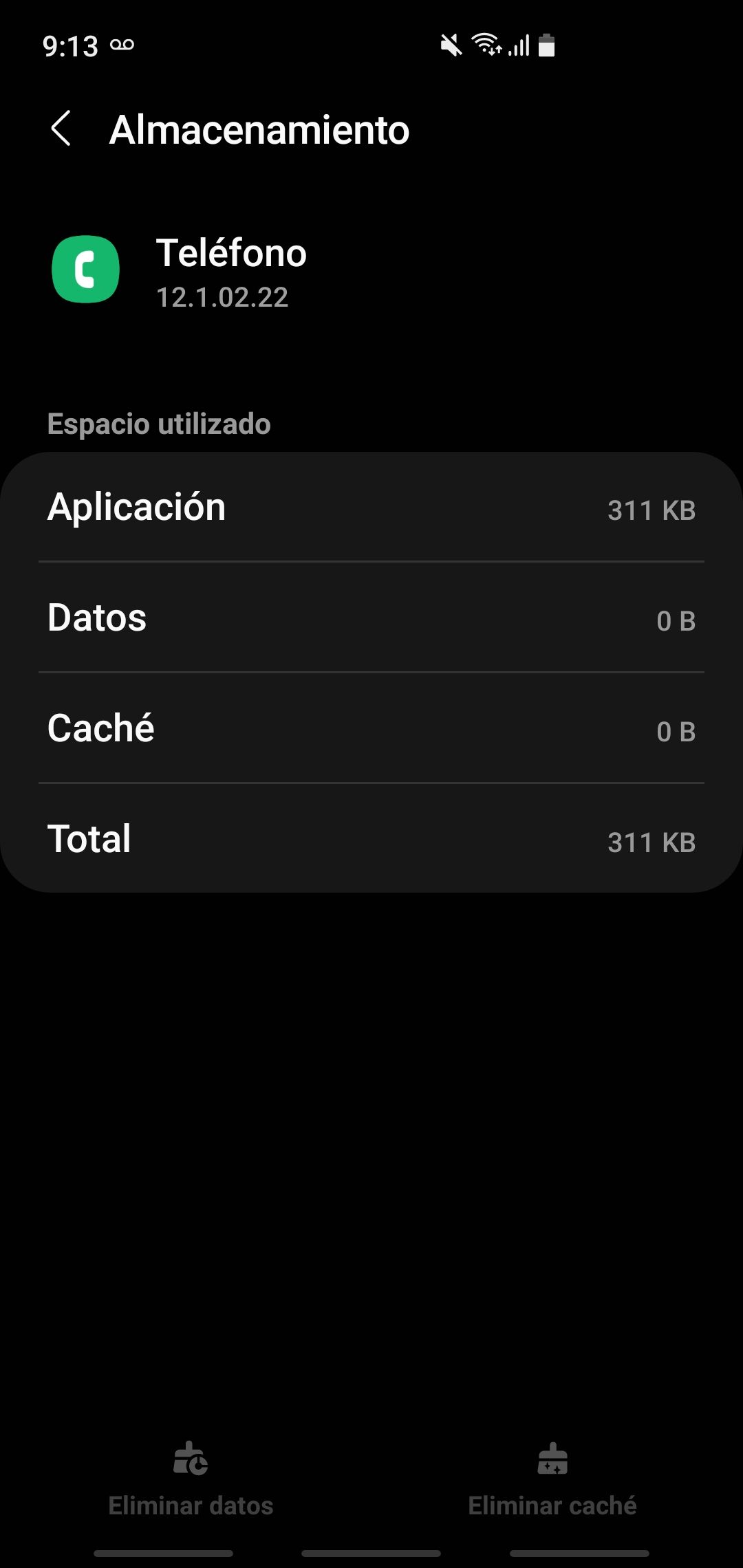The height and width of the screenshot is (1568, 743).
Task: Tap Eliminar datos button
Action: tap(191, 1479)
